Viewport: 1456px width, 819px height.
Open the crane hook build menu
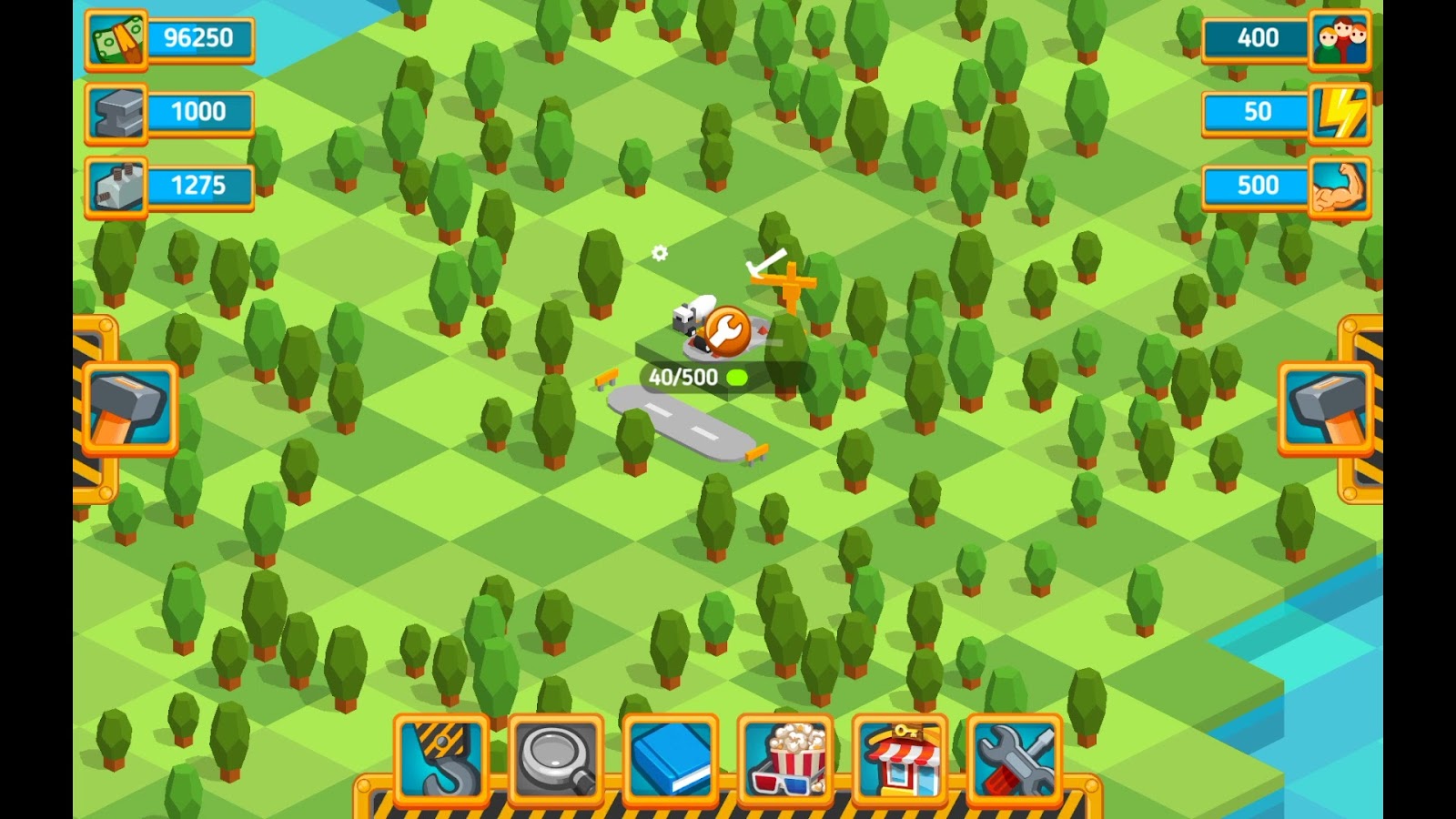click(x=441, y=761)
